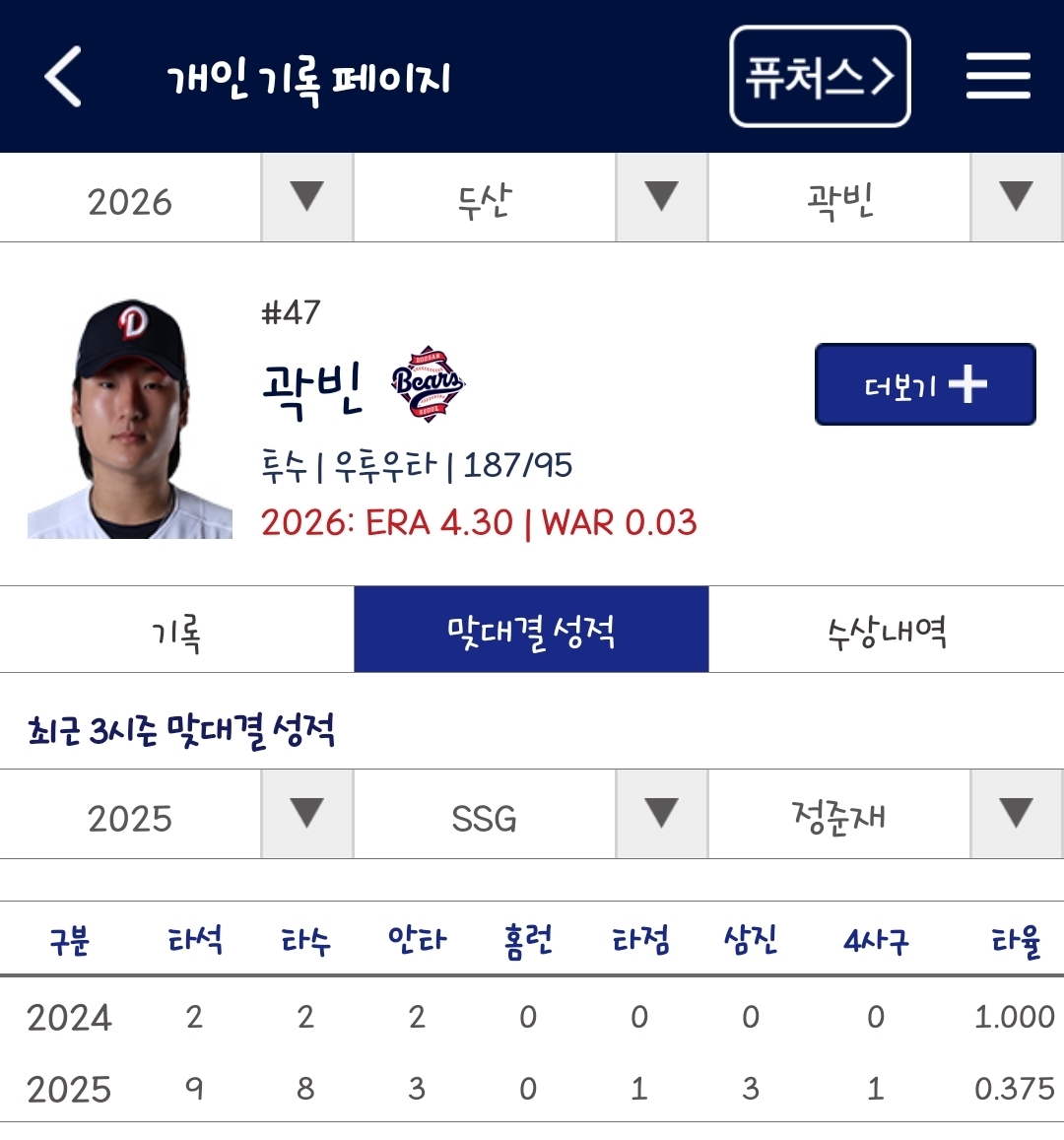
Task: Go back using the header arrow
Action: 63,77
